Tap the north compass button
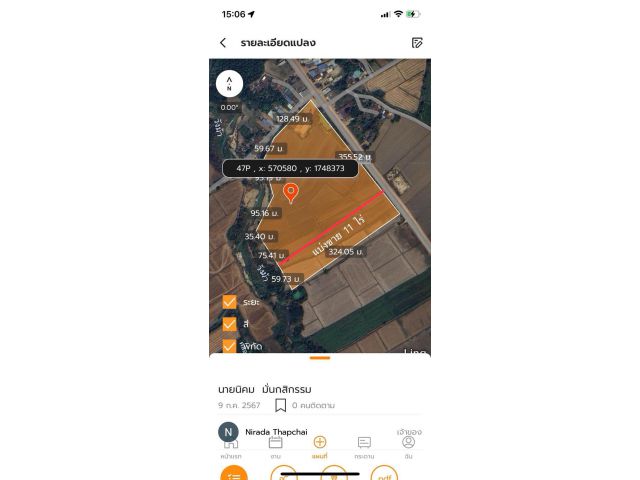 229,84
